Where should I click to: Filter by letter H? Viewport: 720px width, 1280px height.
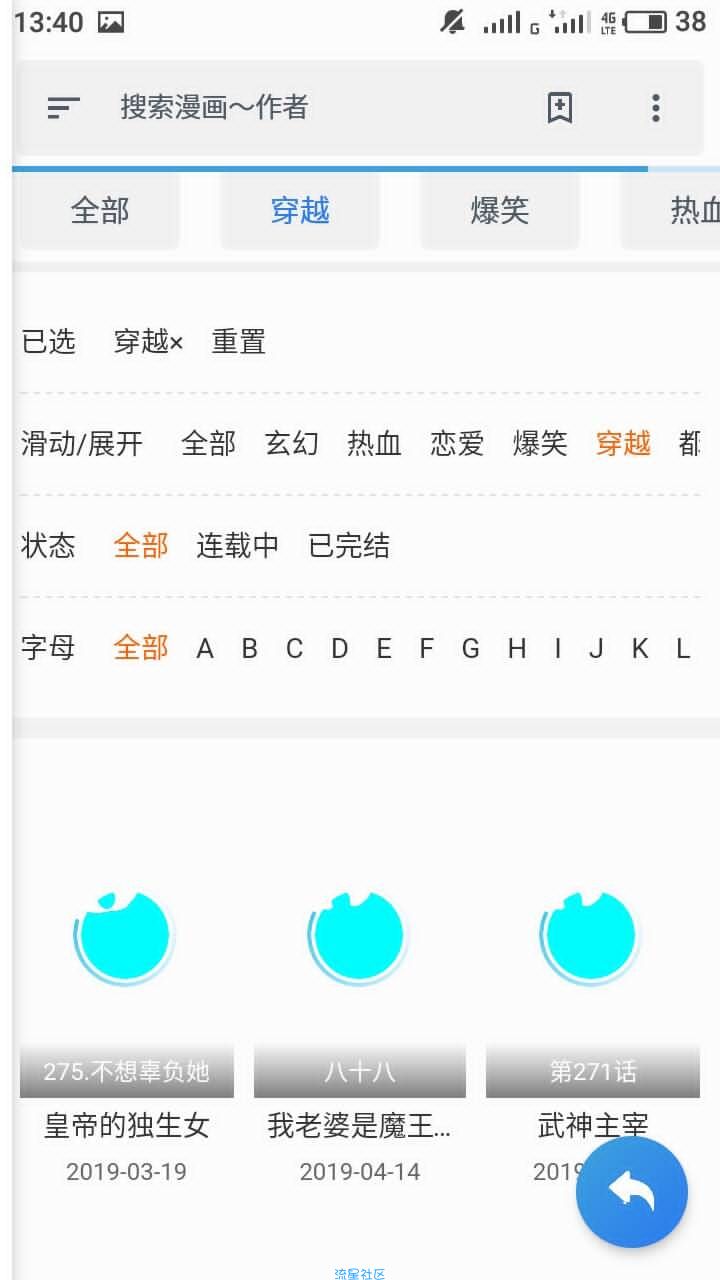[x=516, y=649]
